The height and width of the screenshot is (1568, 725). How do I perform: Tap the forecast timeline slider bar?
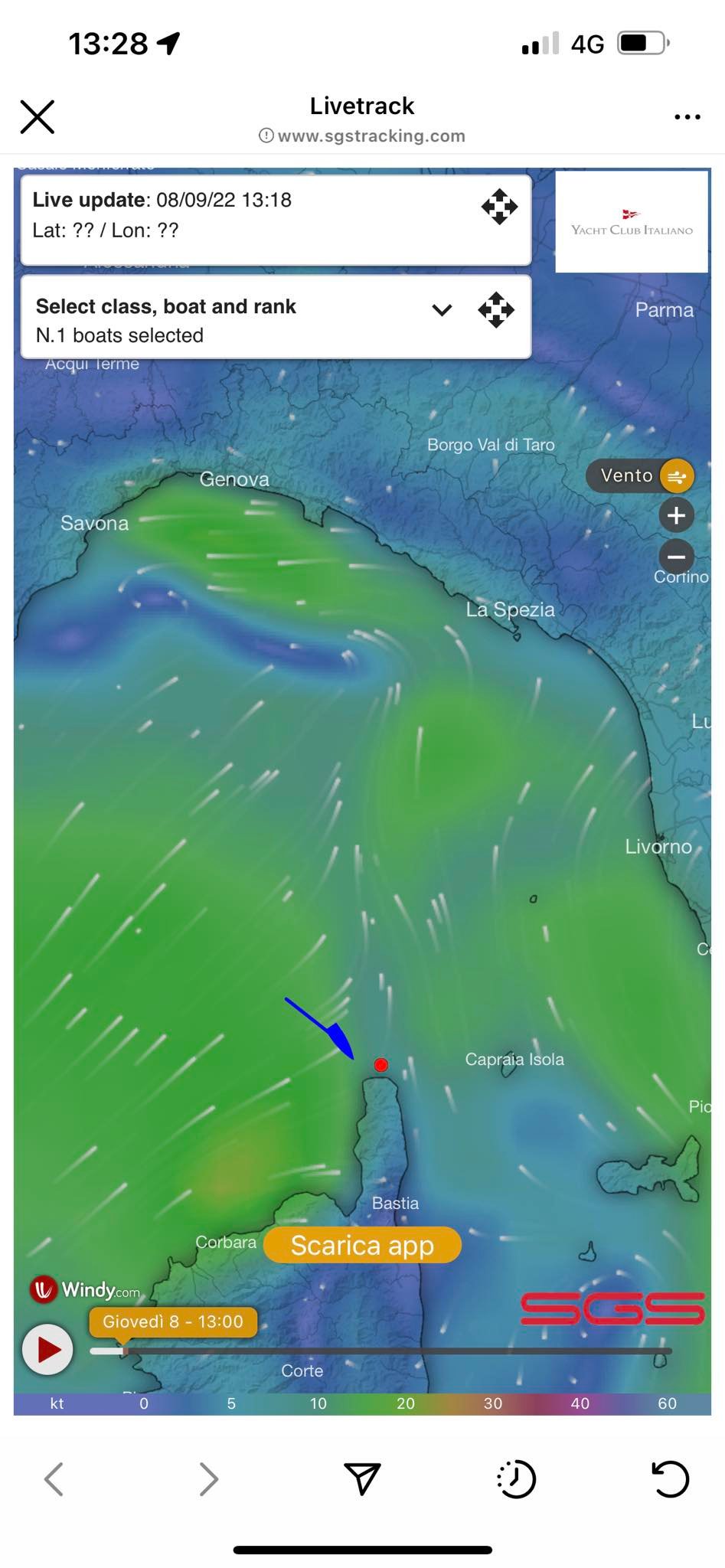click(x=380, y=1351)
